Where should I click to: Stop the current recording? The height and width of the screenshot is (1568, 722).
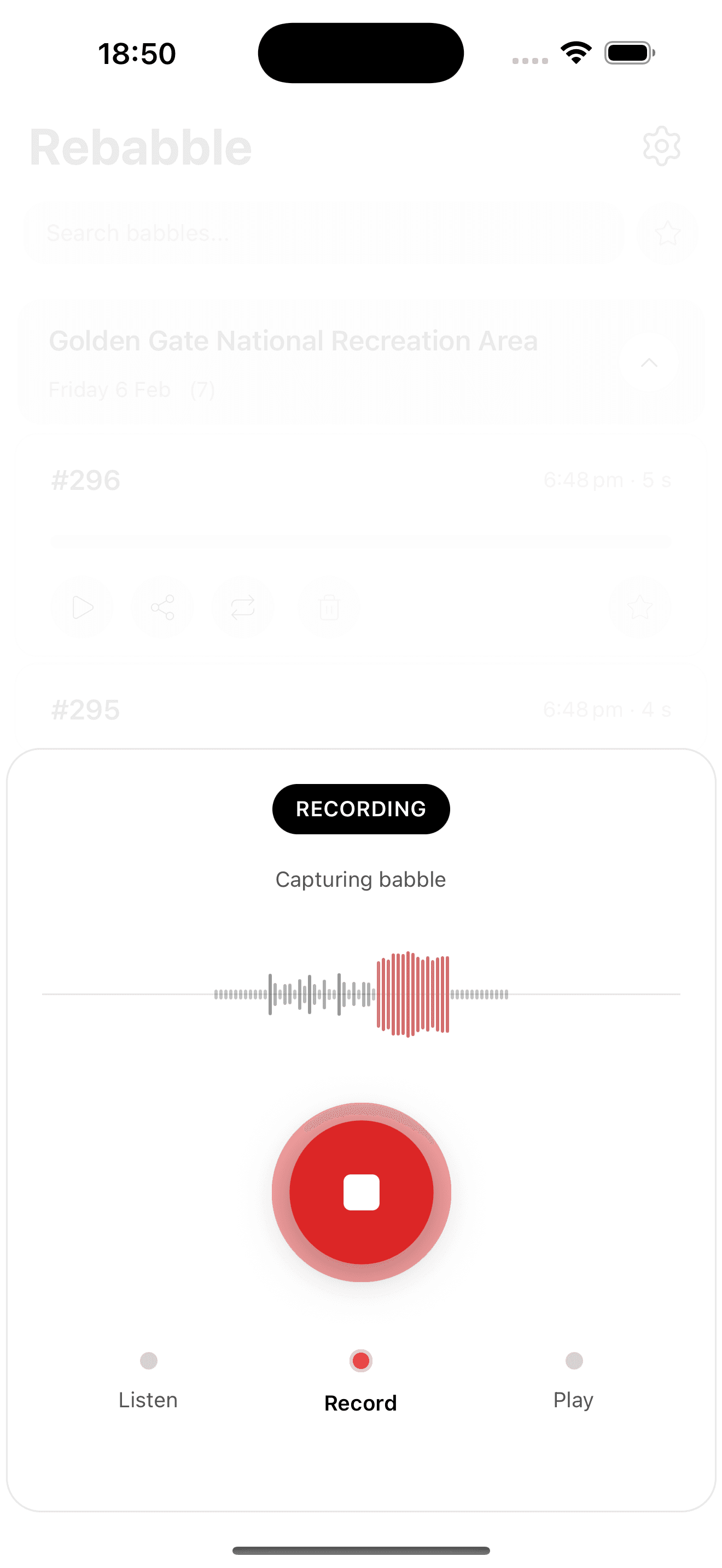pyautogui.click(x=360, y=1192)
